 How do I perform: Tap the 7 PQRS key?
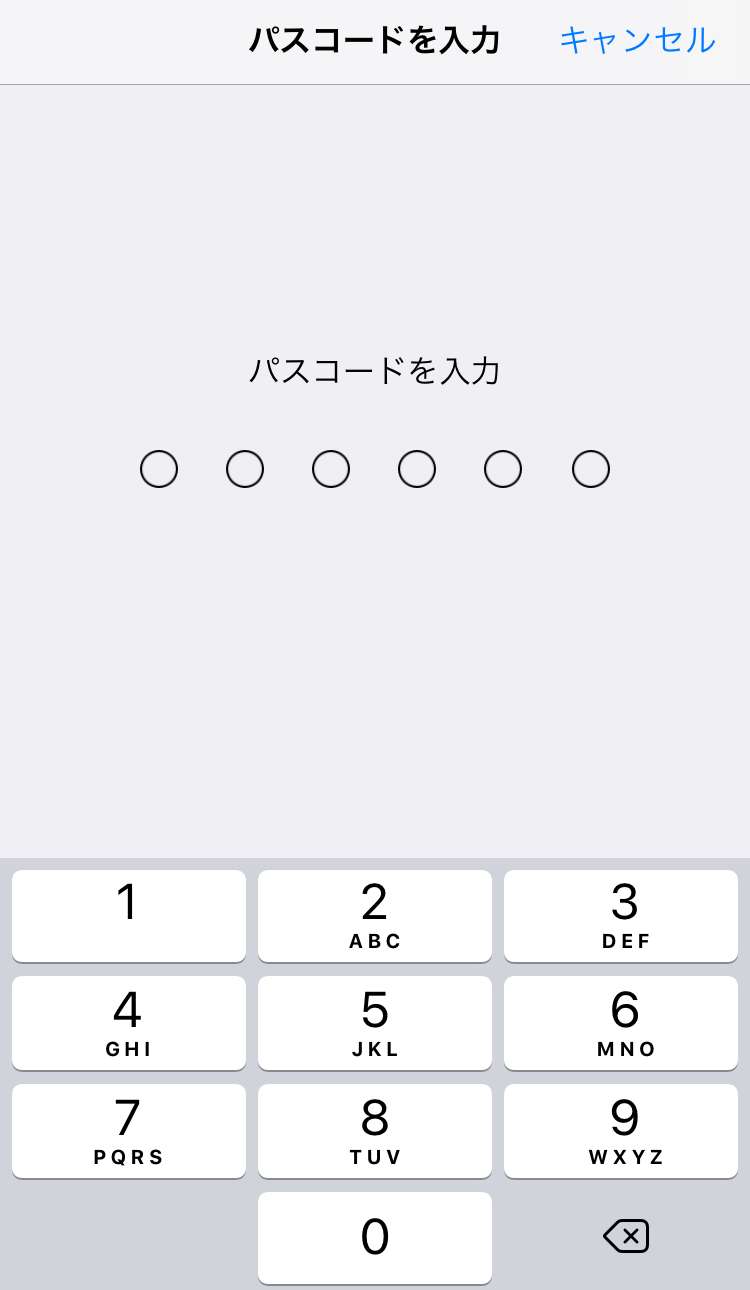pyautogui.click(x=128, y=1130)
